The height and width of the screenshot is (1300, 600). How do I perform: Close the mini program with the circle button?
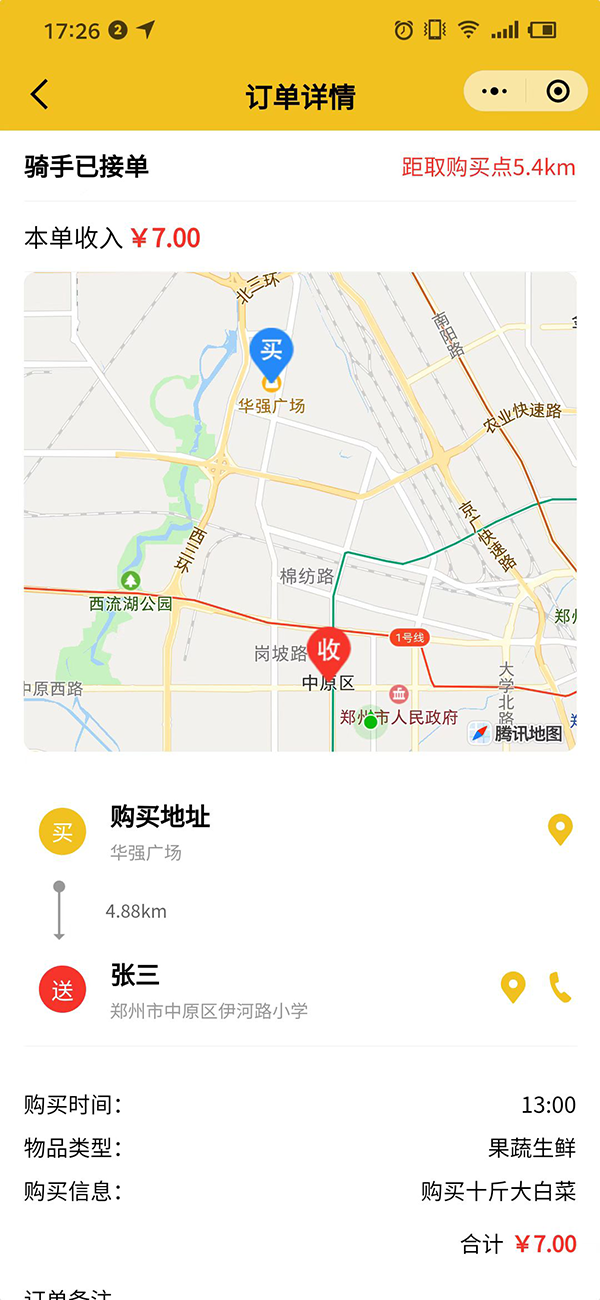tap(558, 92)
